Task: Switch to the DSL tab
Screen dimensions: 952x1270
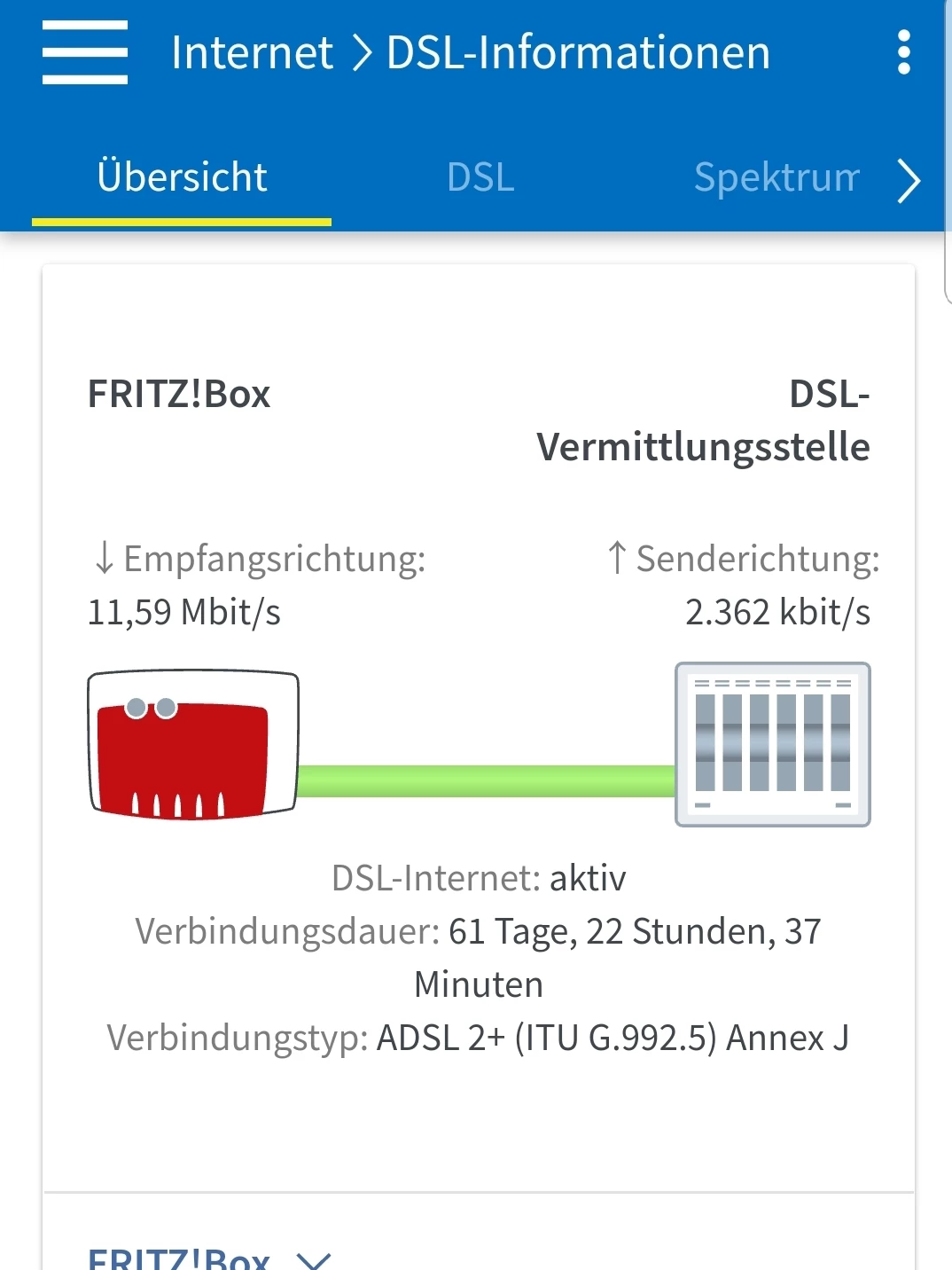Action: [x=480, y=177]
